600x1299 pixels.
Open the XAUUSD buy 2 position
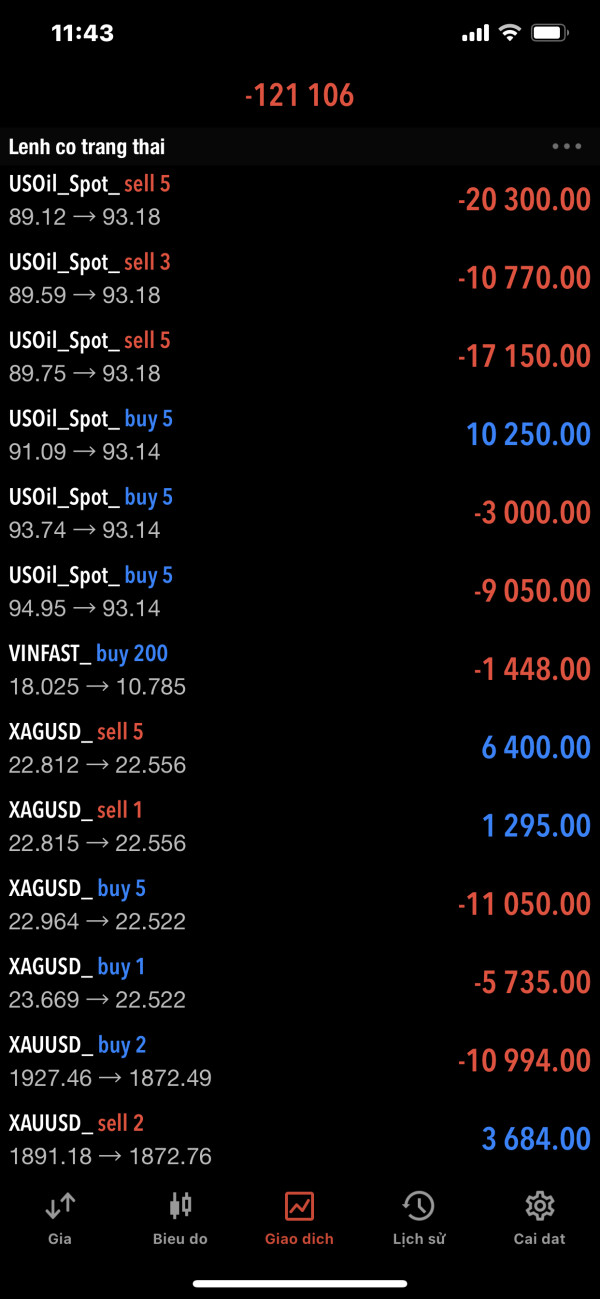(300, 1061)
